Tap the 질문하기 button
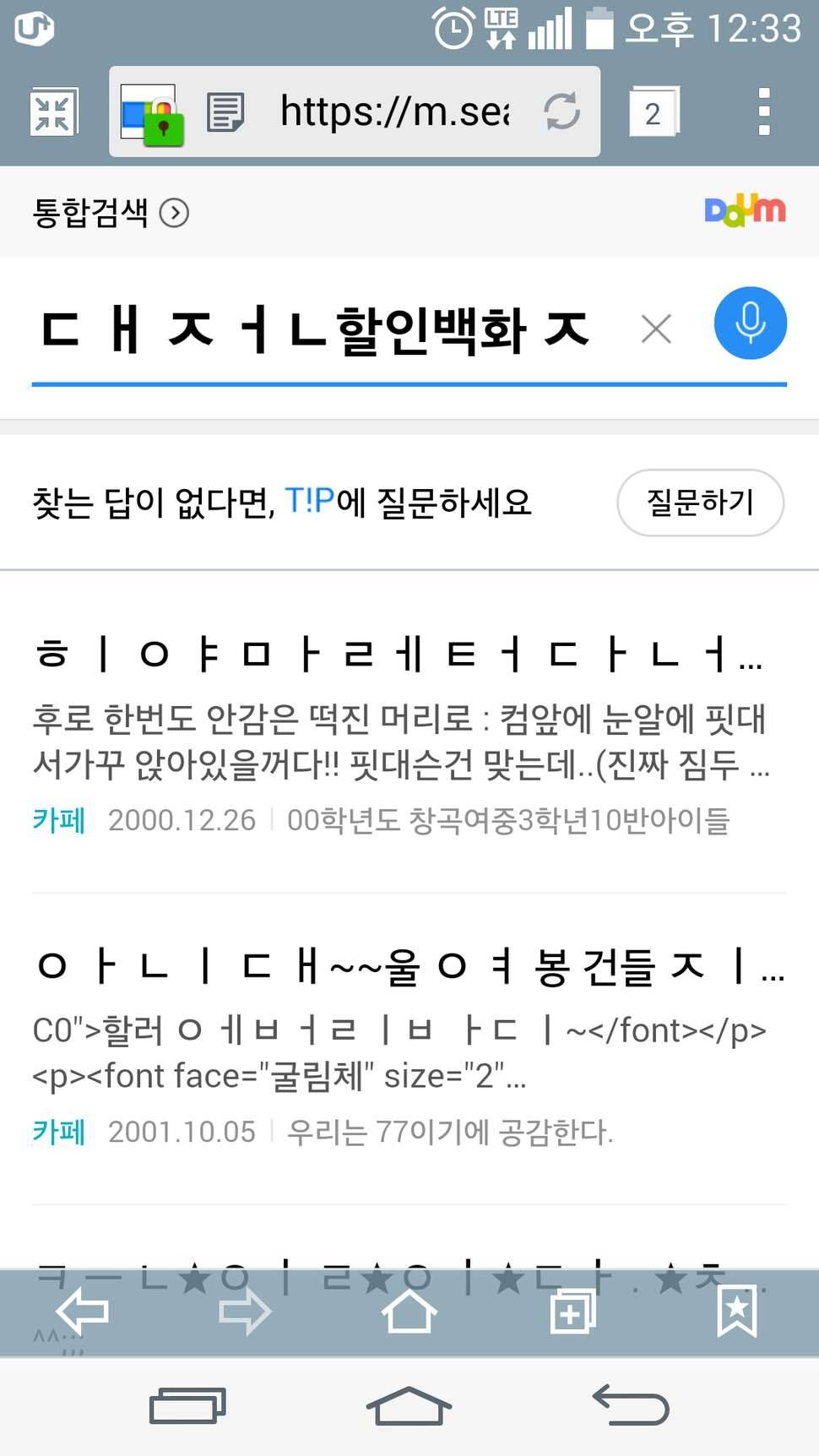Image resolution: width=819 pixels, height=1456 pixels. pos(700,503)
